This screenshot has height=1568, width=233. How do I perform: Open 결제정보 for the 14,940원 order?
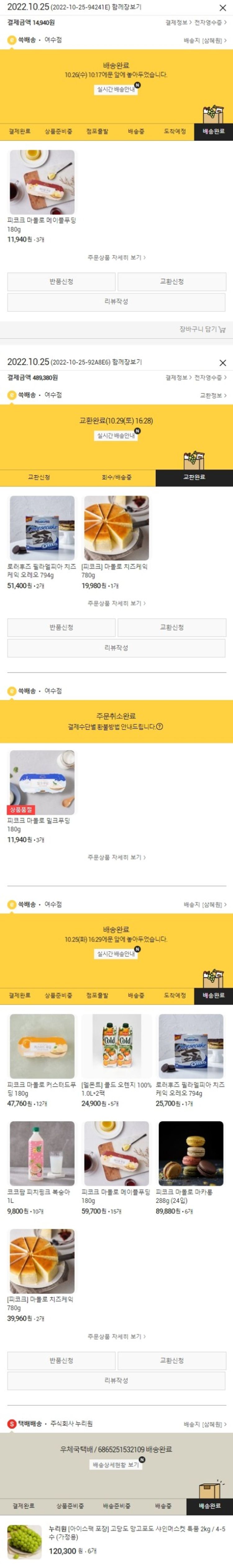pos(177,23)
